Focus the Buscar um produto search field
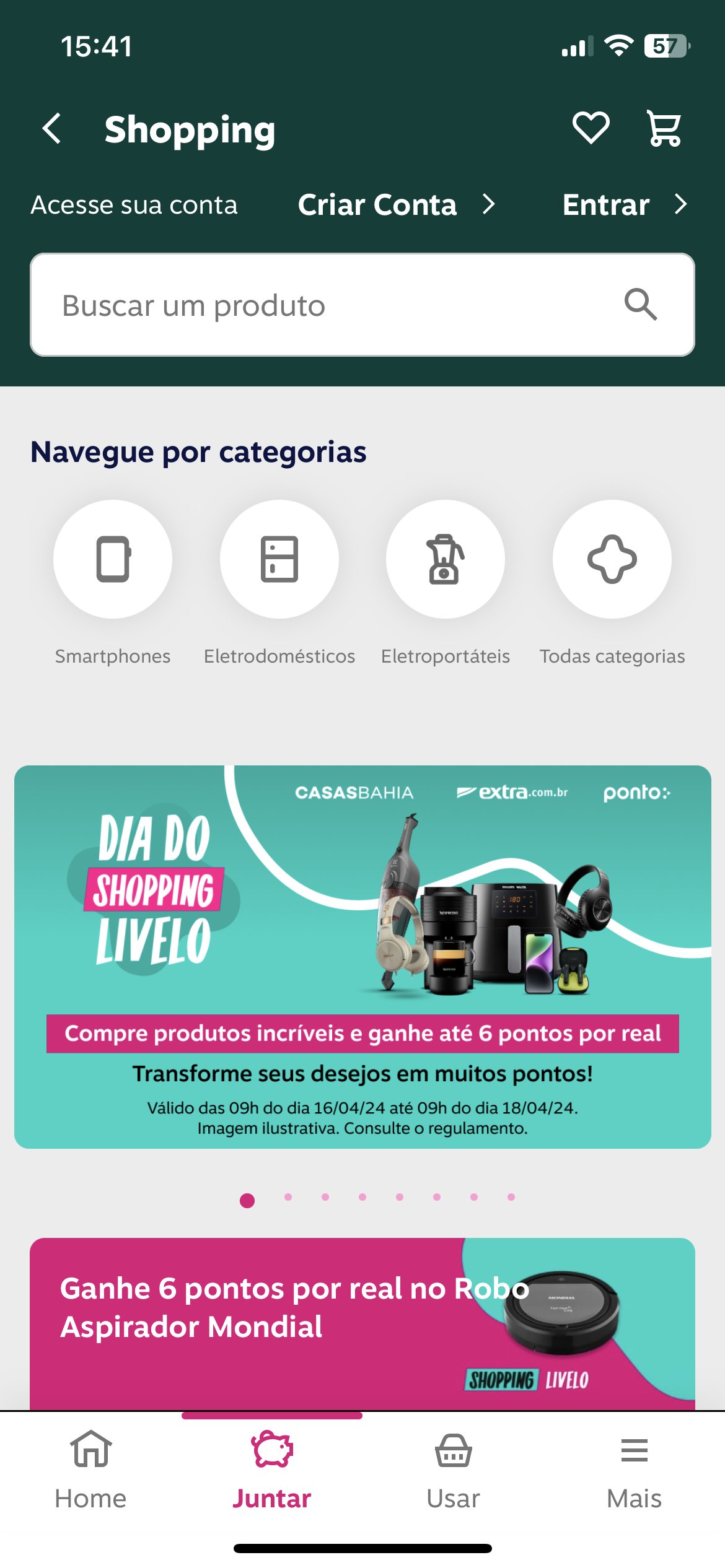The height and width of the screenshot is (1568, 725). pyautogui.click(x=322, y=305)
